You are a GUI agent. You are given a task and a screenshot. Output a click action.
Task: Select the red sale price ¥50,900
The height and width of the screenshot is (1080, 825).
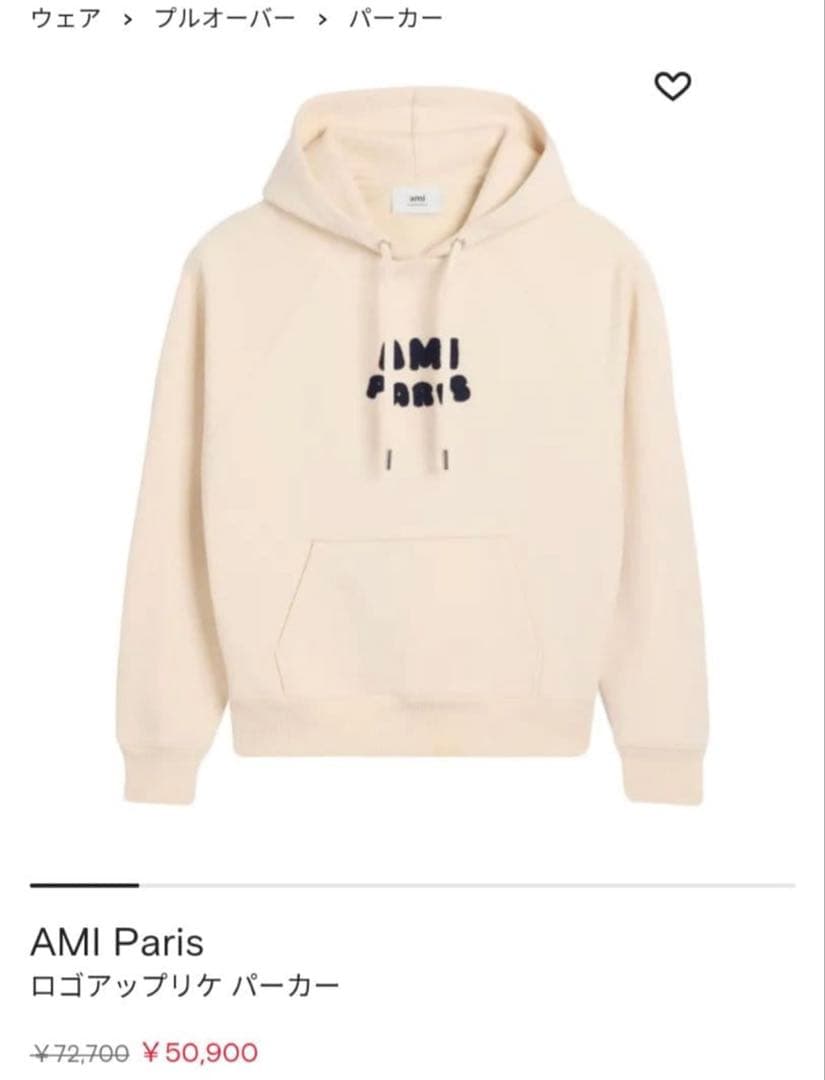197,1050
